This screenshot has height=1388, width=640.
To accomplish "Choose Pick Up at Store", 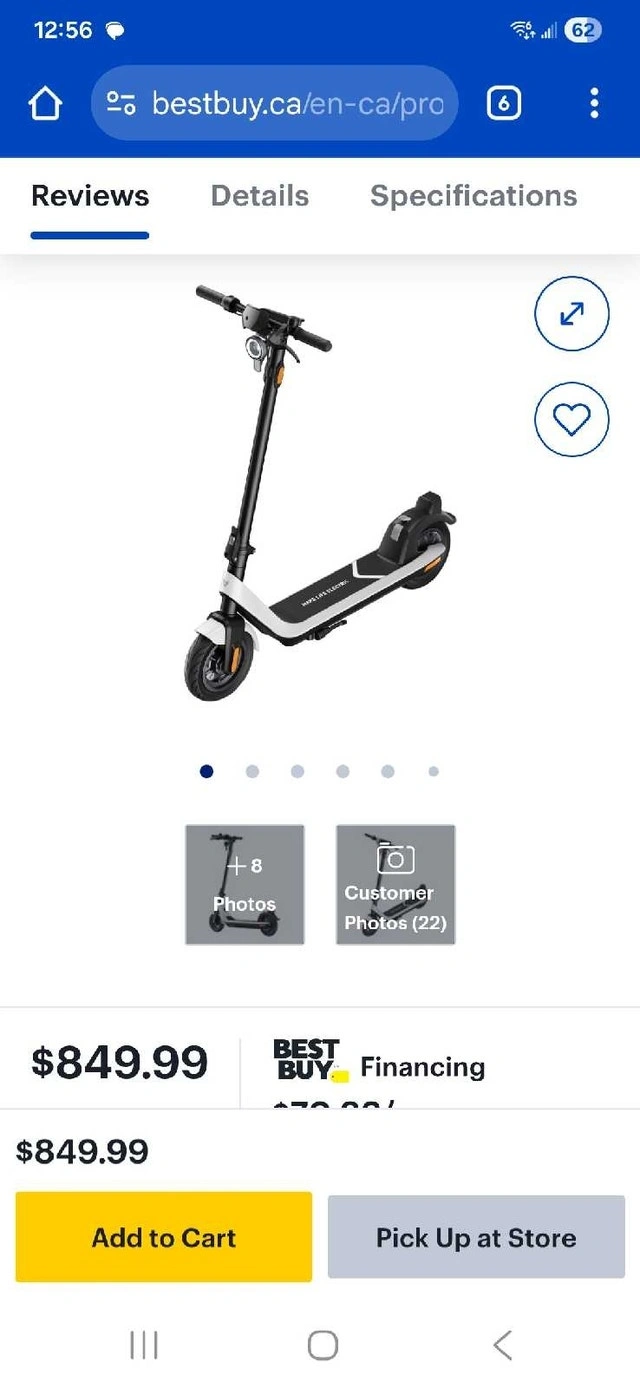I will 476,1237.
